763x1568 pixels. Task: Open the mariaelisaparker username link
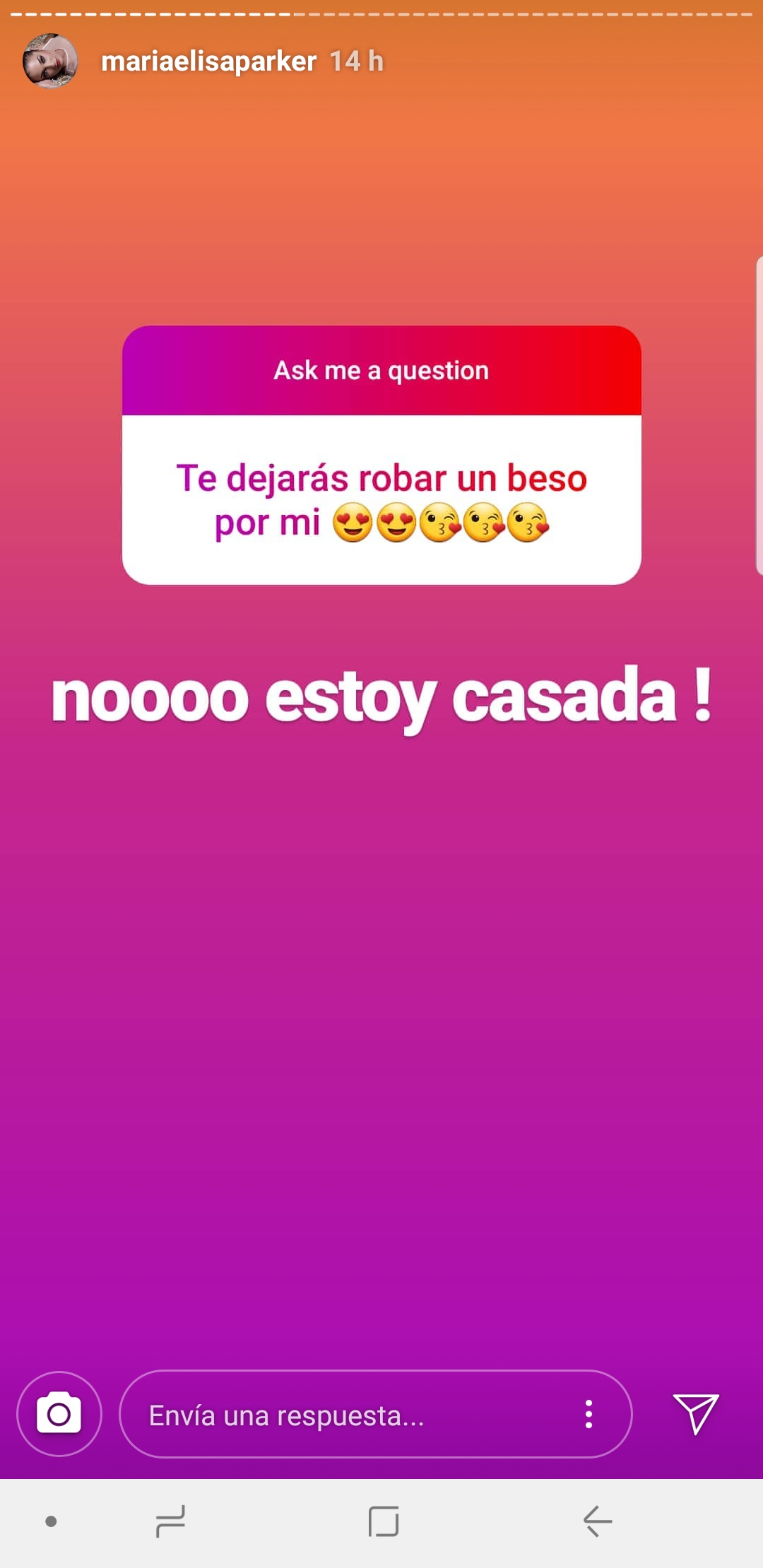point(208,61)
